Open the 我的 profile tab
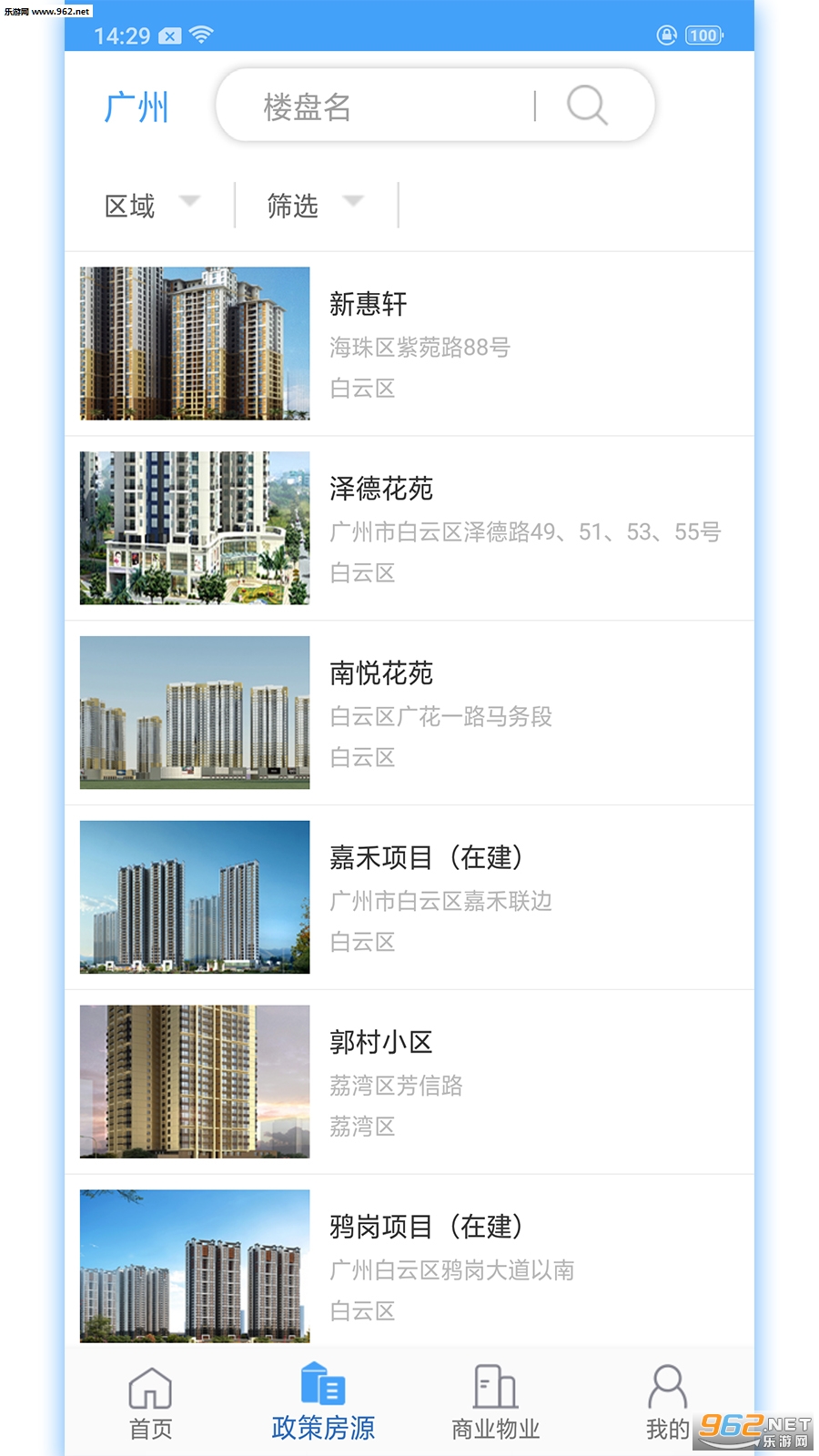The height and width of the screenshot is (1456, 819). [x=667, y=1403]
